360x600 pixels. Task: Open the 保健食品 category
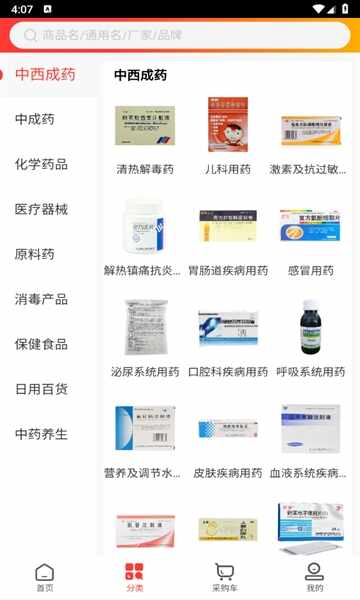point(41,344)
